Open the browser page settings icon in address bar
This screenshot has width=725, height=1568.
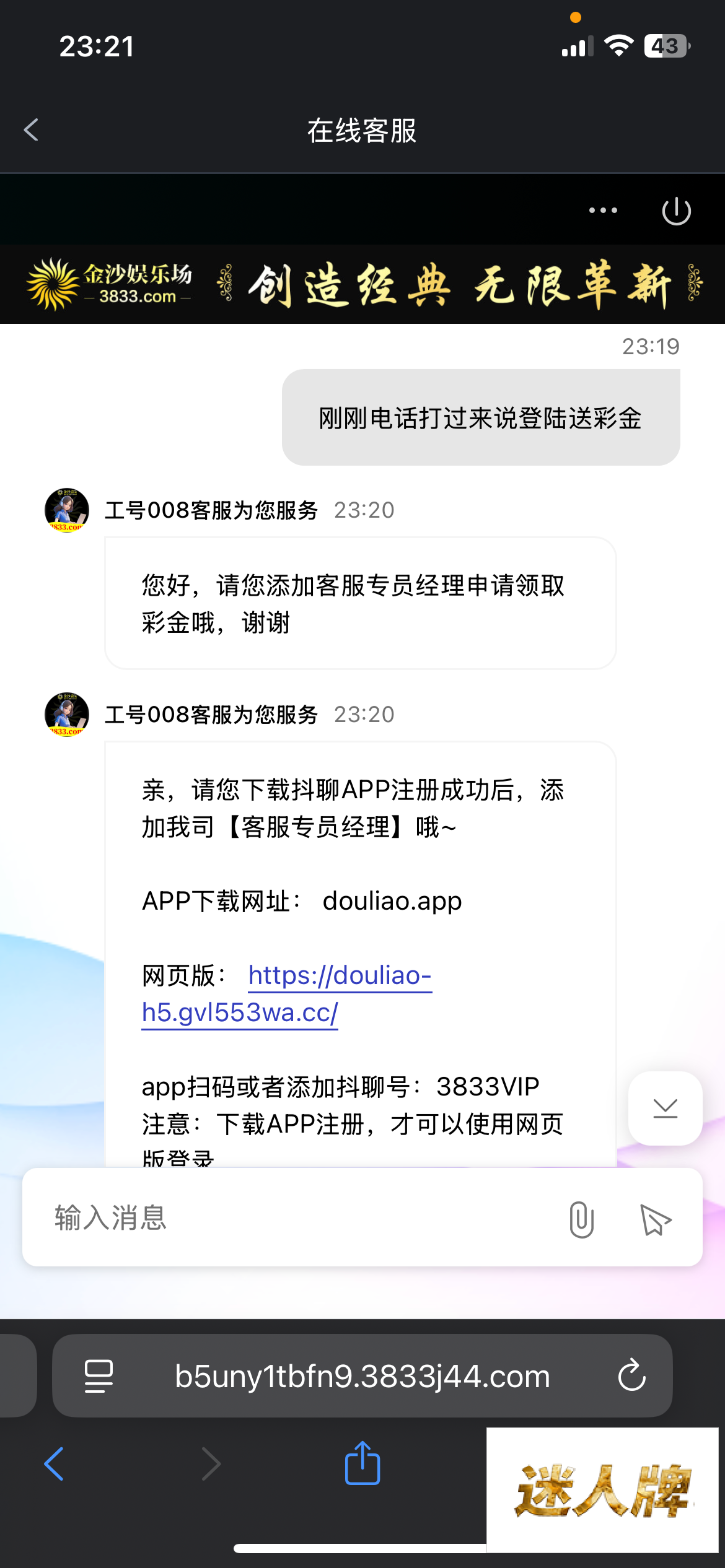(x=98, y=1376)
